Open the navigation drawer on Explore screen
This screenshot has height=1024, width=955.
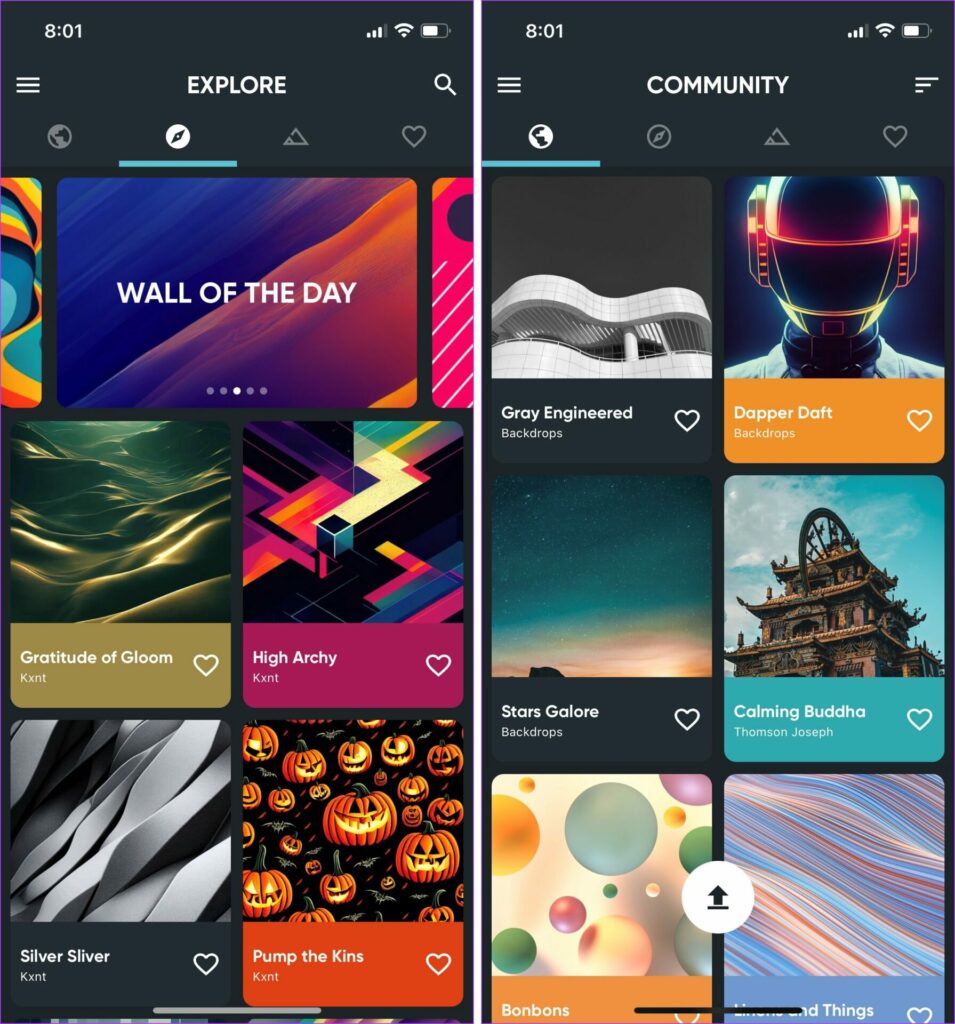27,85
